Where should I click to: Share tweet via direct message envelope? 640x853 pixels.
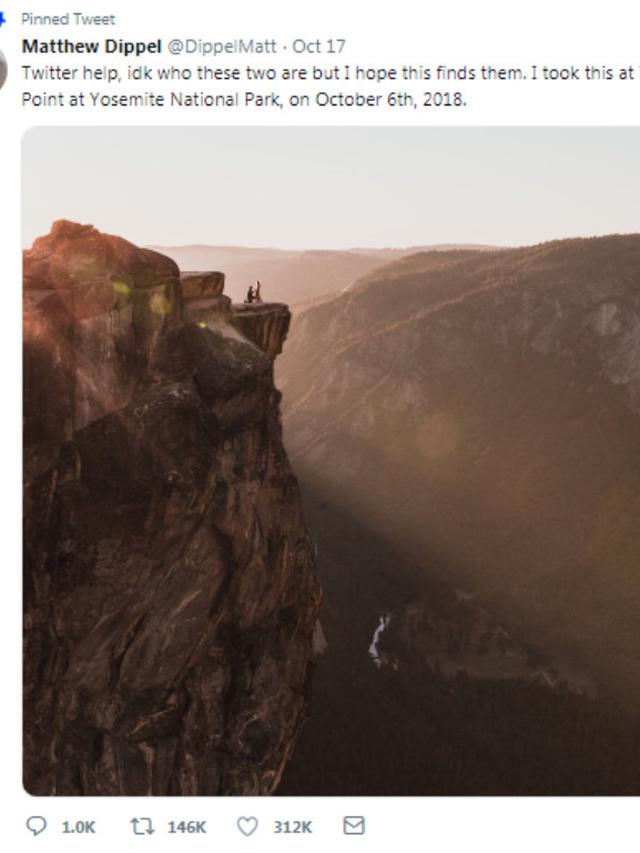click(354, 826)
